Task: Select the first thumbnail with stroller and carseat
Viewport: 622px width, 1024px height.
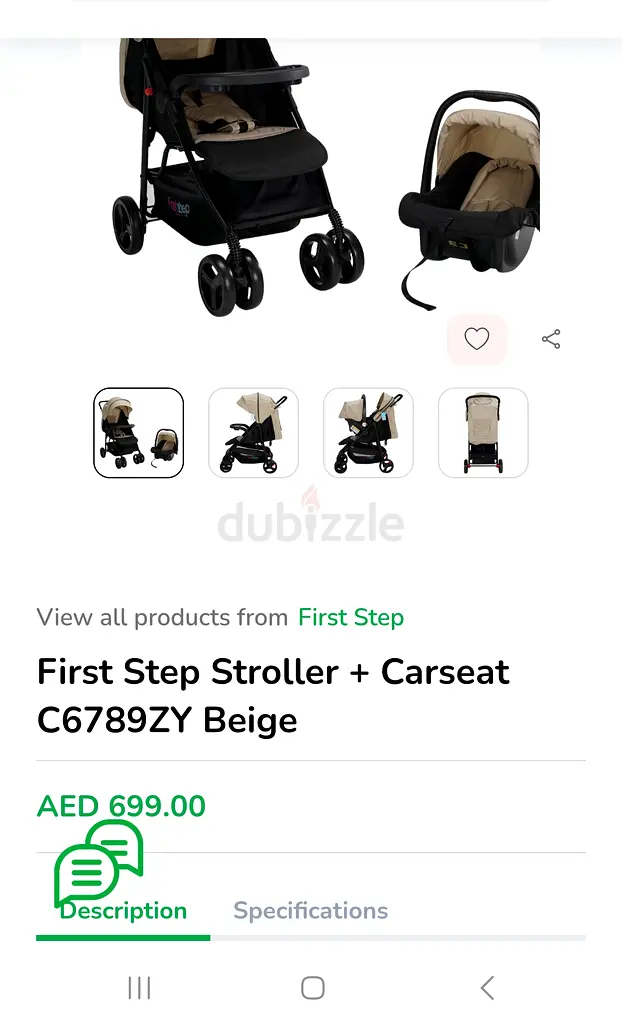Action: [139, 432]
